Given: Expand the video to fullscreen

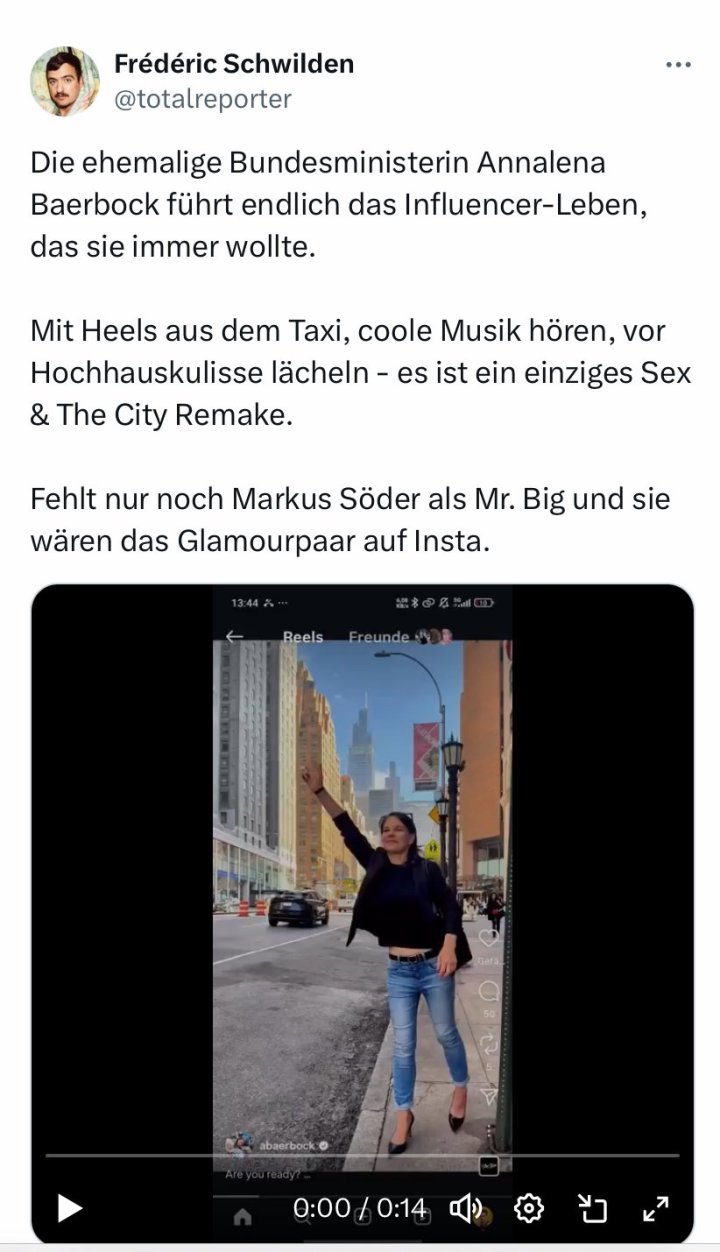Looking at the screenshot, I should (655, 1208).
